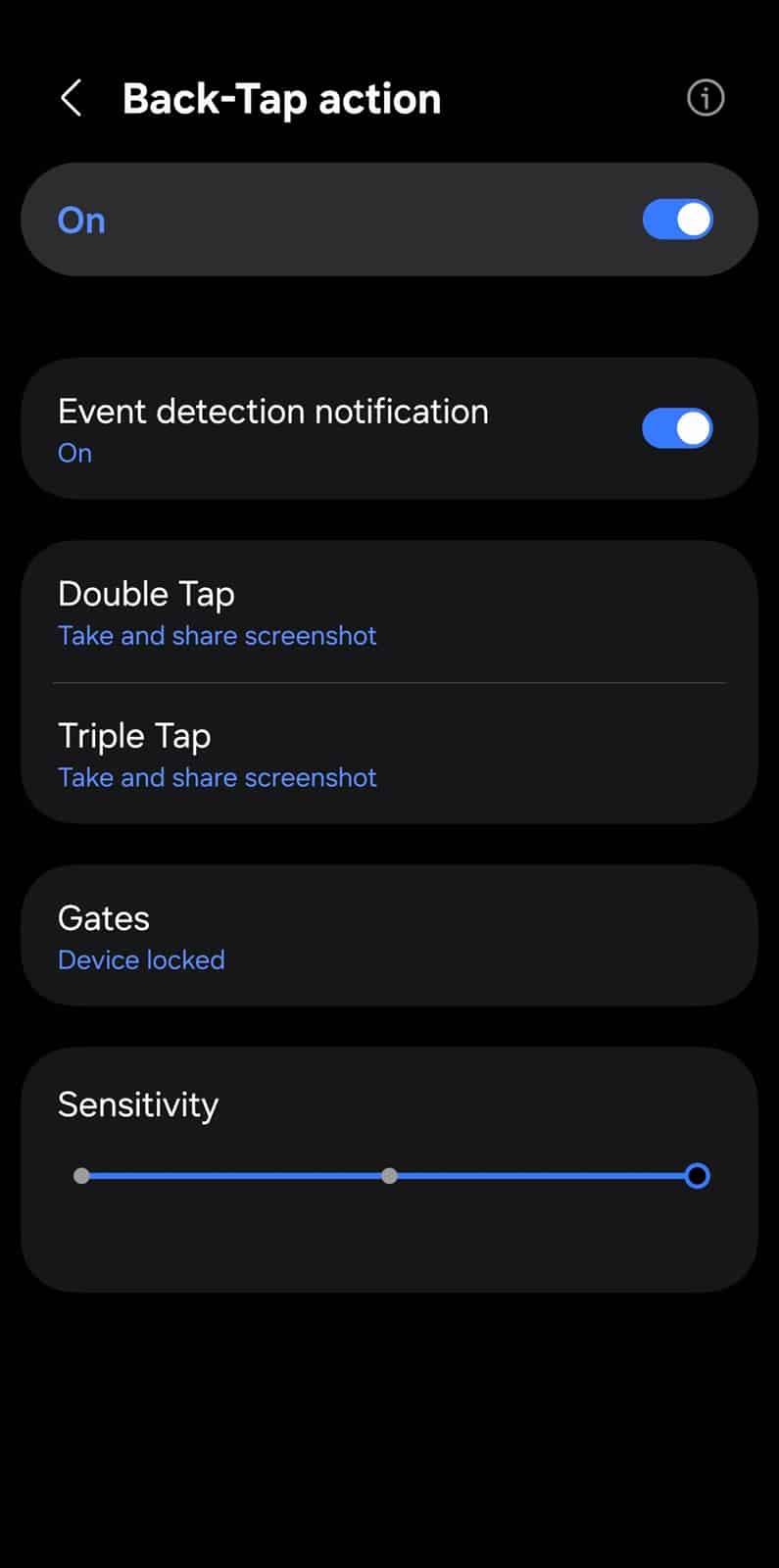This screenshot has height=1568, width=779.
Task: Open Gates settings
Action: [389, 936]
